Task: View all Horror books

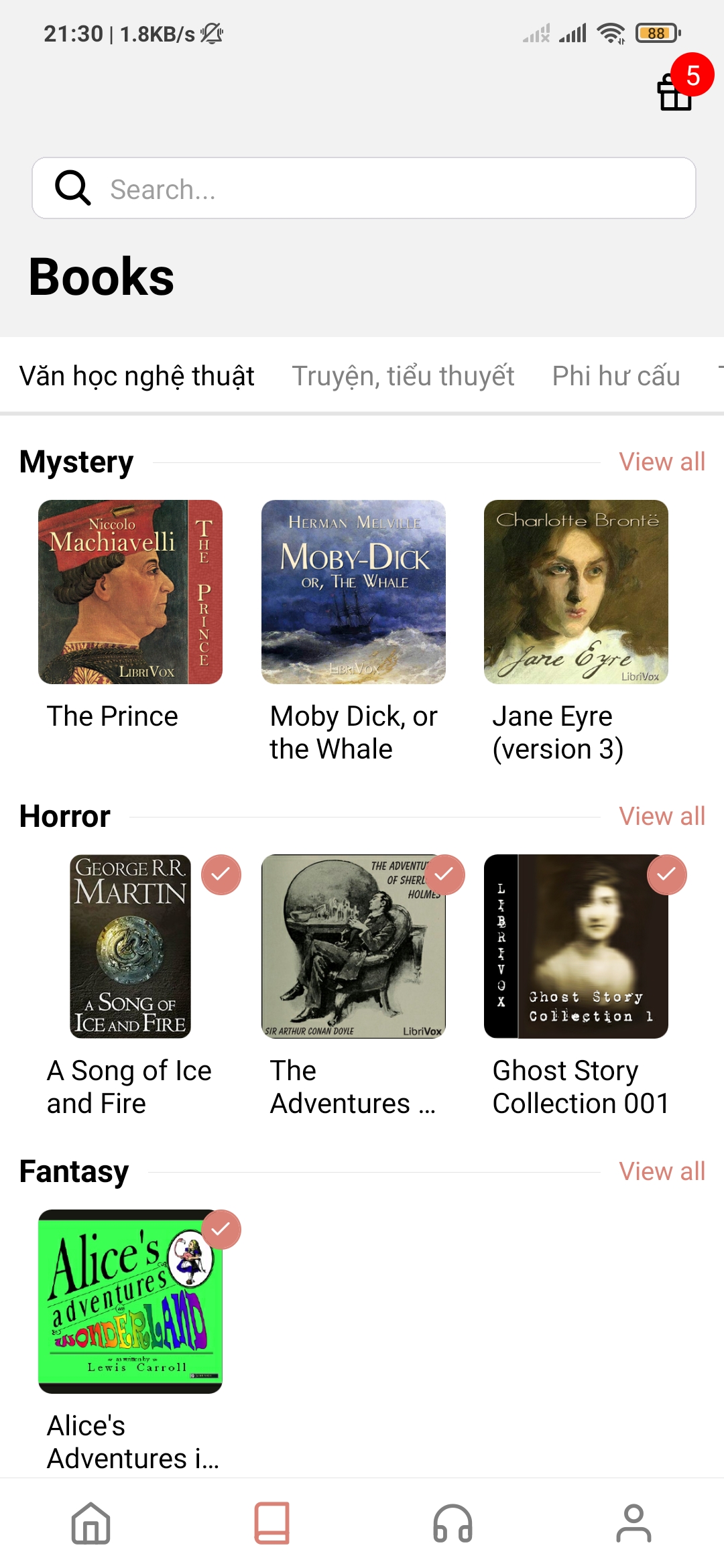Action: pos(662,816)
